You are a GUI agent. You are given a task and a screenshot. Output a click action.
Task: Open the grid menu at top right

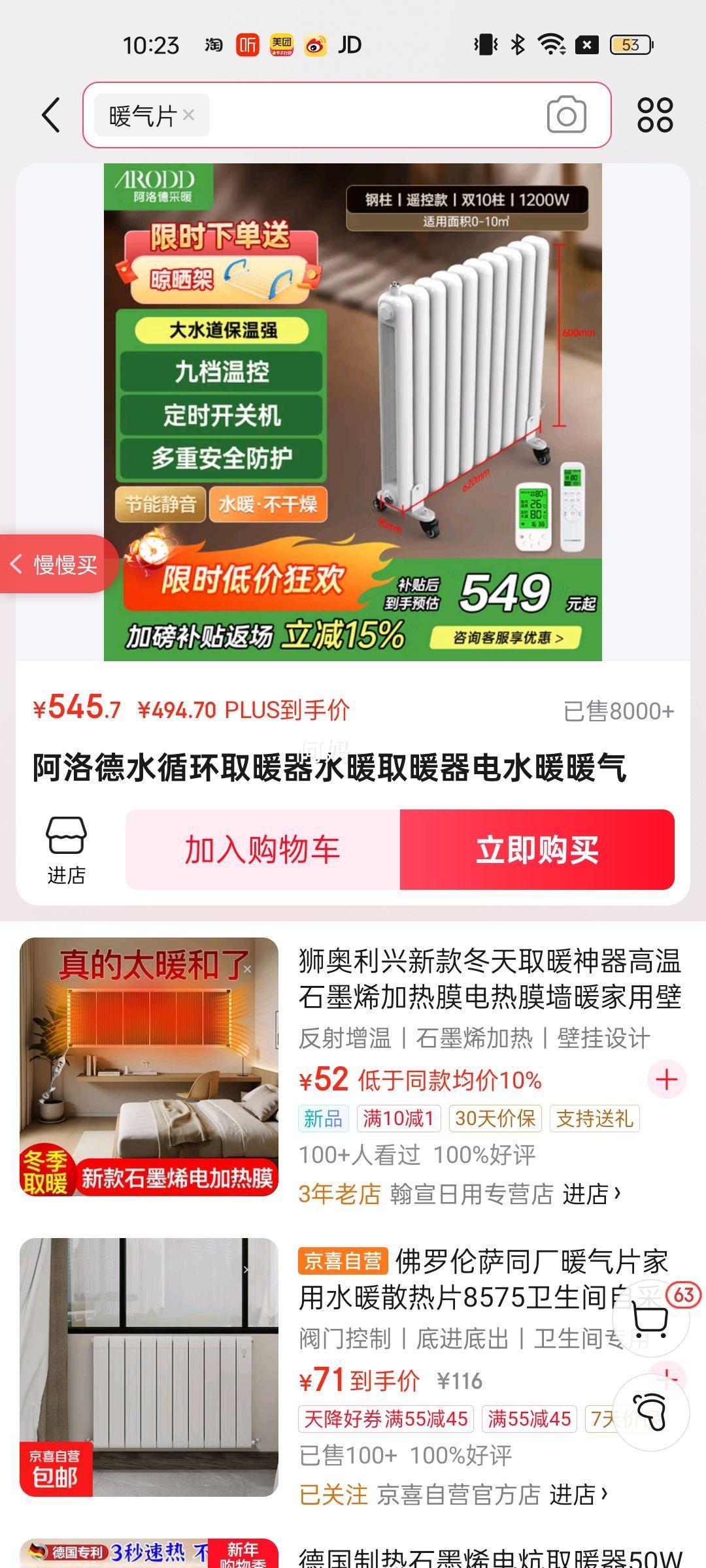pos(657,115)
